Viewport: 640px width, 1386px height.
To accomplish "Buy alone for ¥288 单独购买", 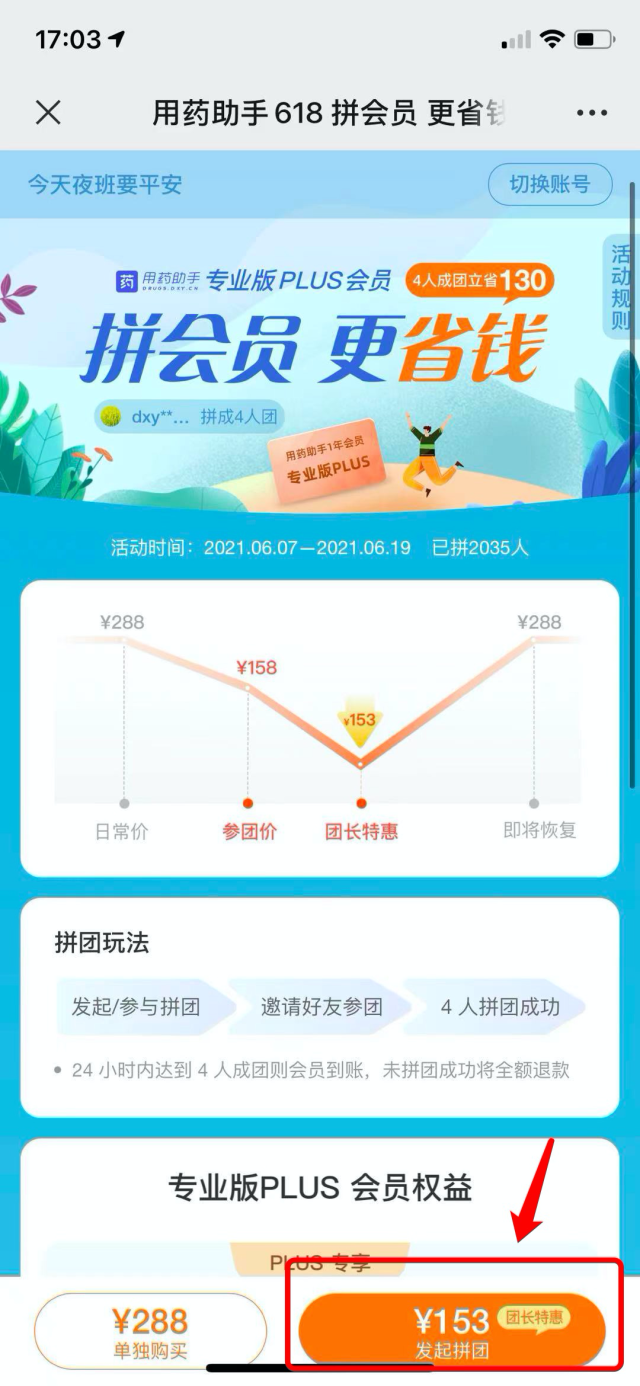I will coord(151,1330).
